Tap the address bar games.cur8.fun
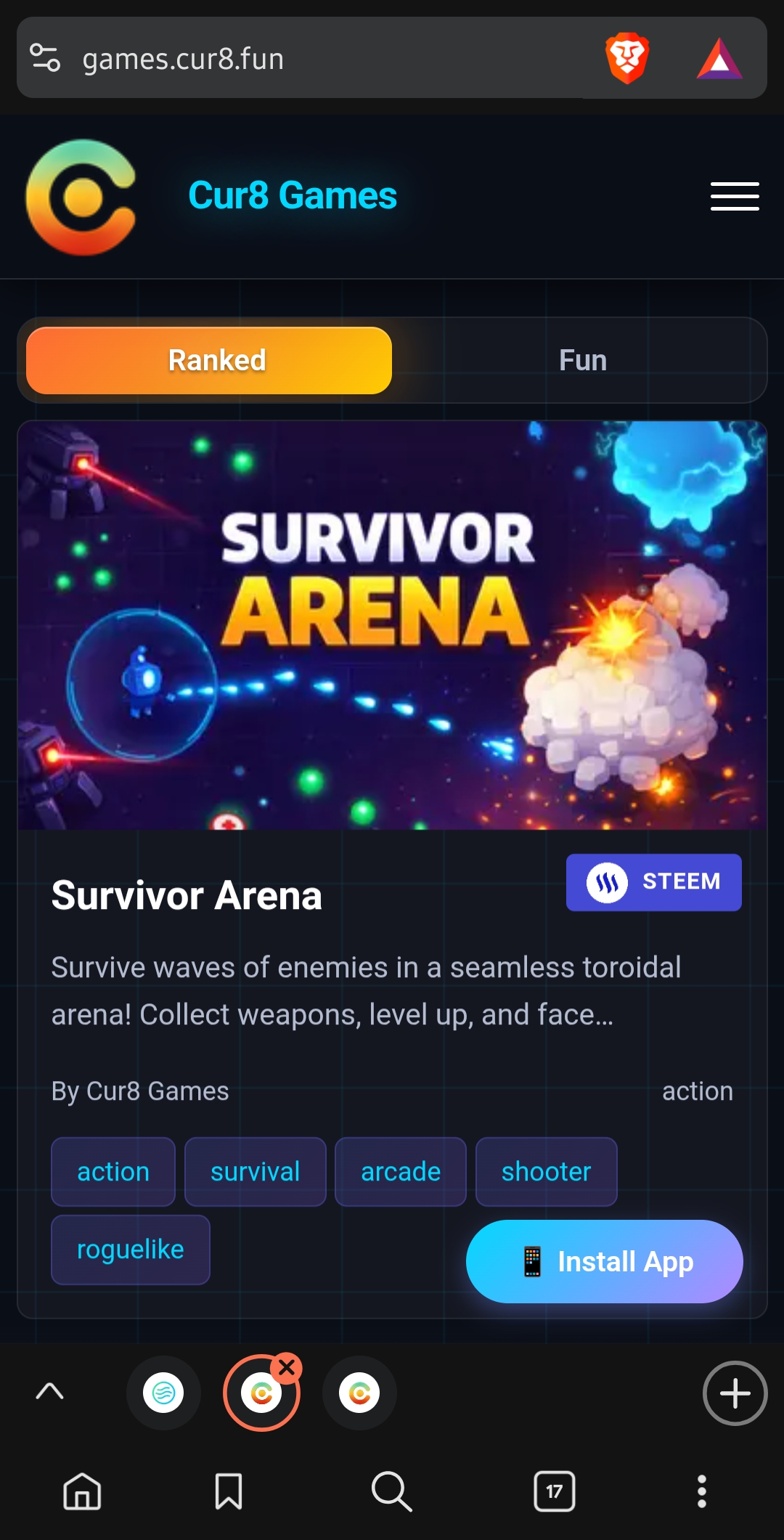This screenshot has height=1540, width=784. click(x=290, y=58)
